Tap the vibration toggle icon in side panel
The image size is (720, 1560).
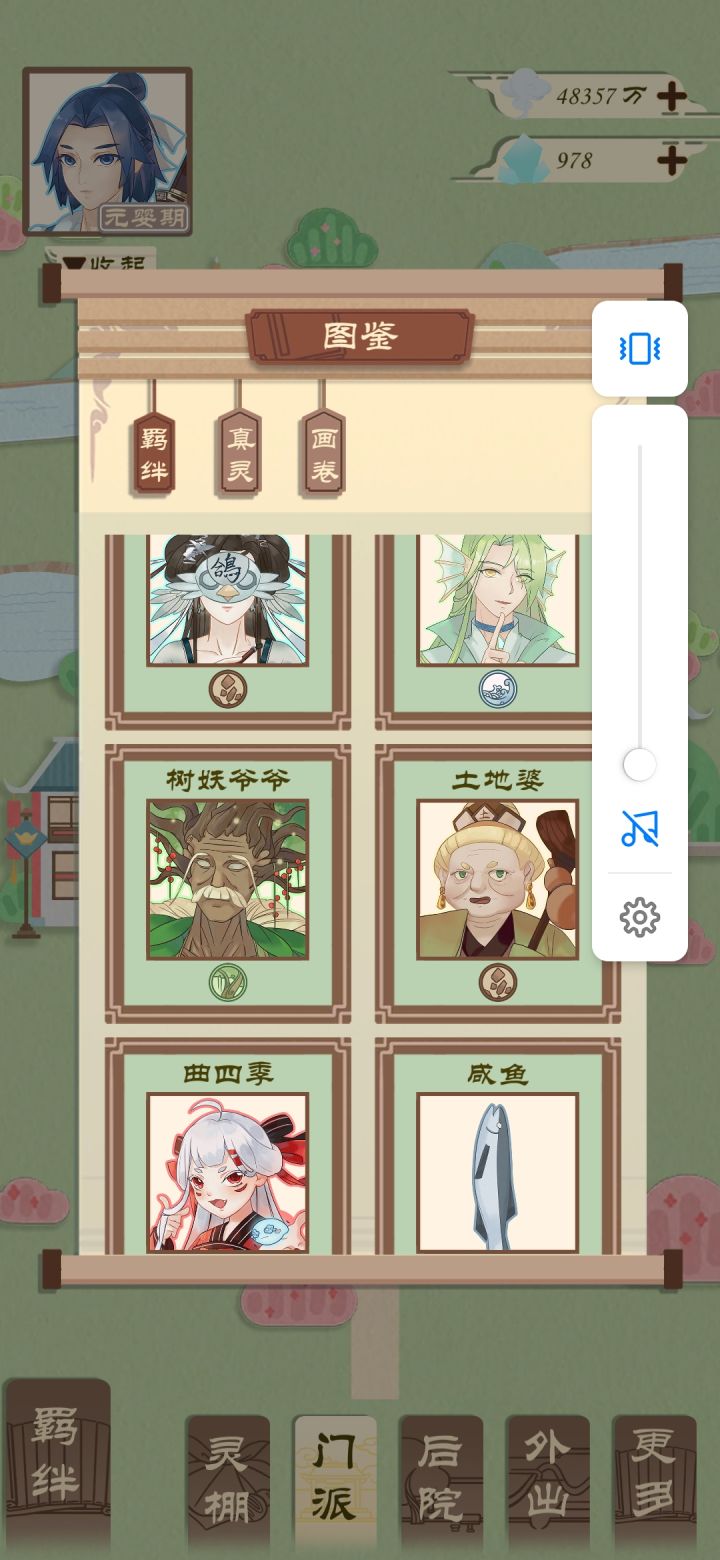point(640,347)
